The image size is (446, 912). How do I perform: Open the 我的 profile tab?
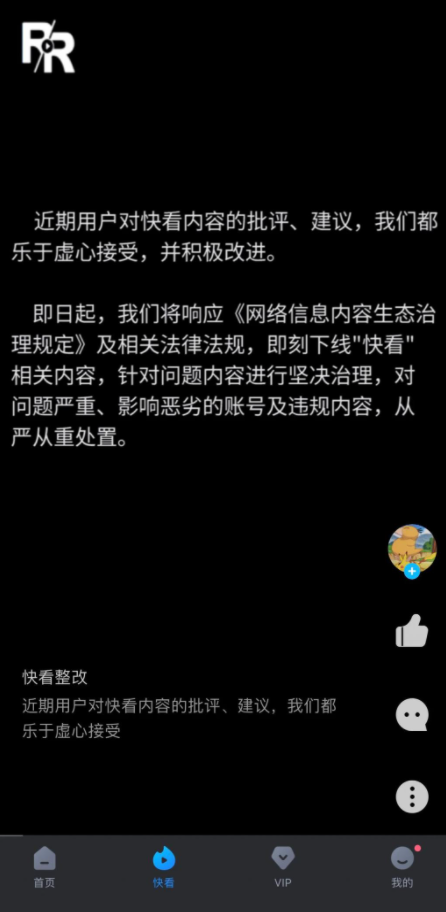[x=402, y=867]
